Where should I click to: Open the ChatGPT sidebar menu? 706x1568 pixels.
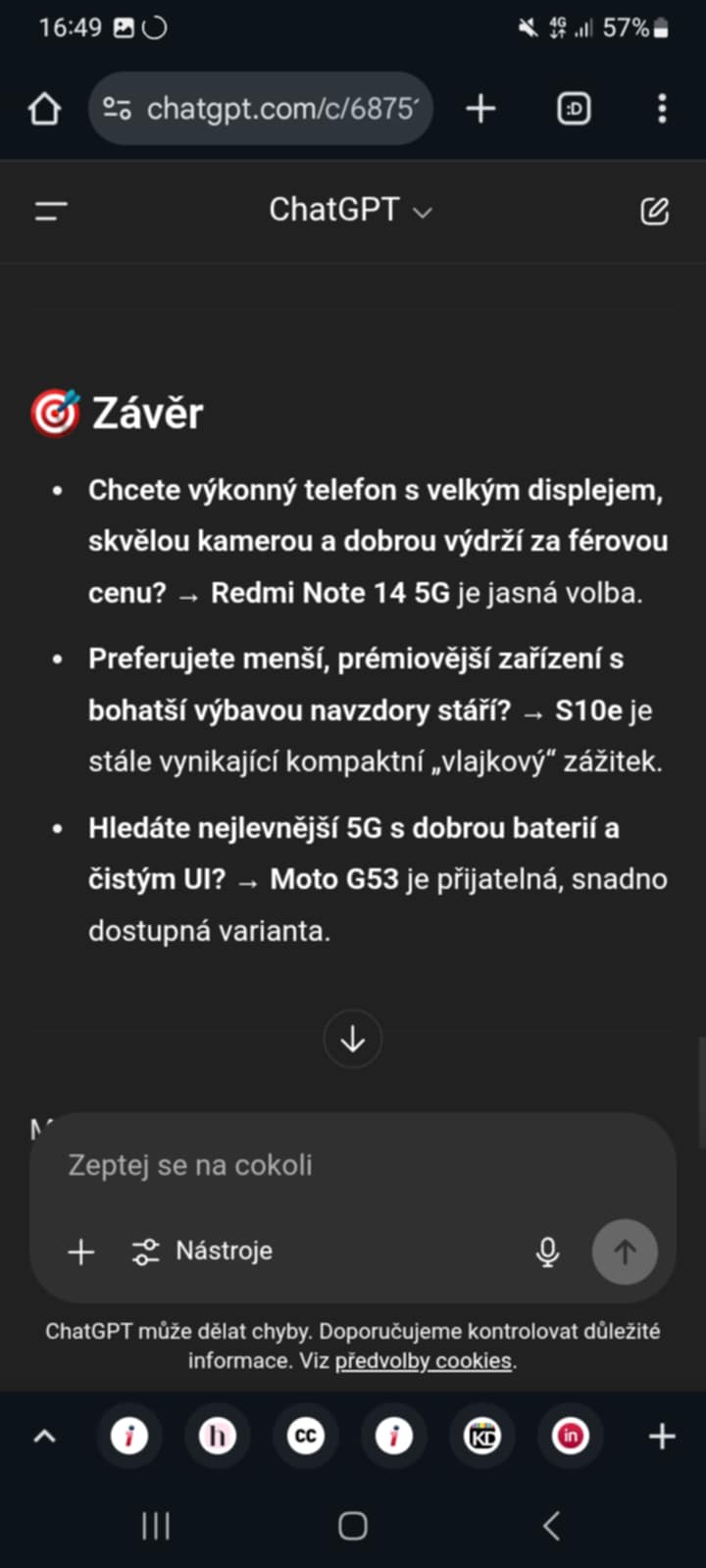point(51,211)
